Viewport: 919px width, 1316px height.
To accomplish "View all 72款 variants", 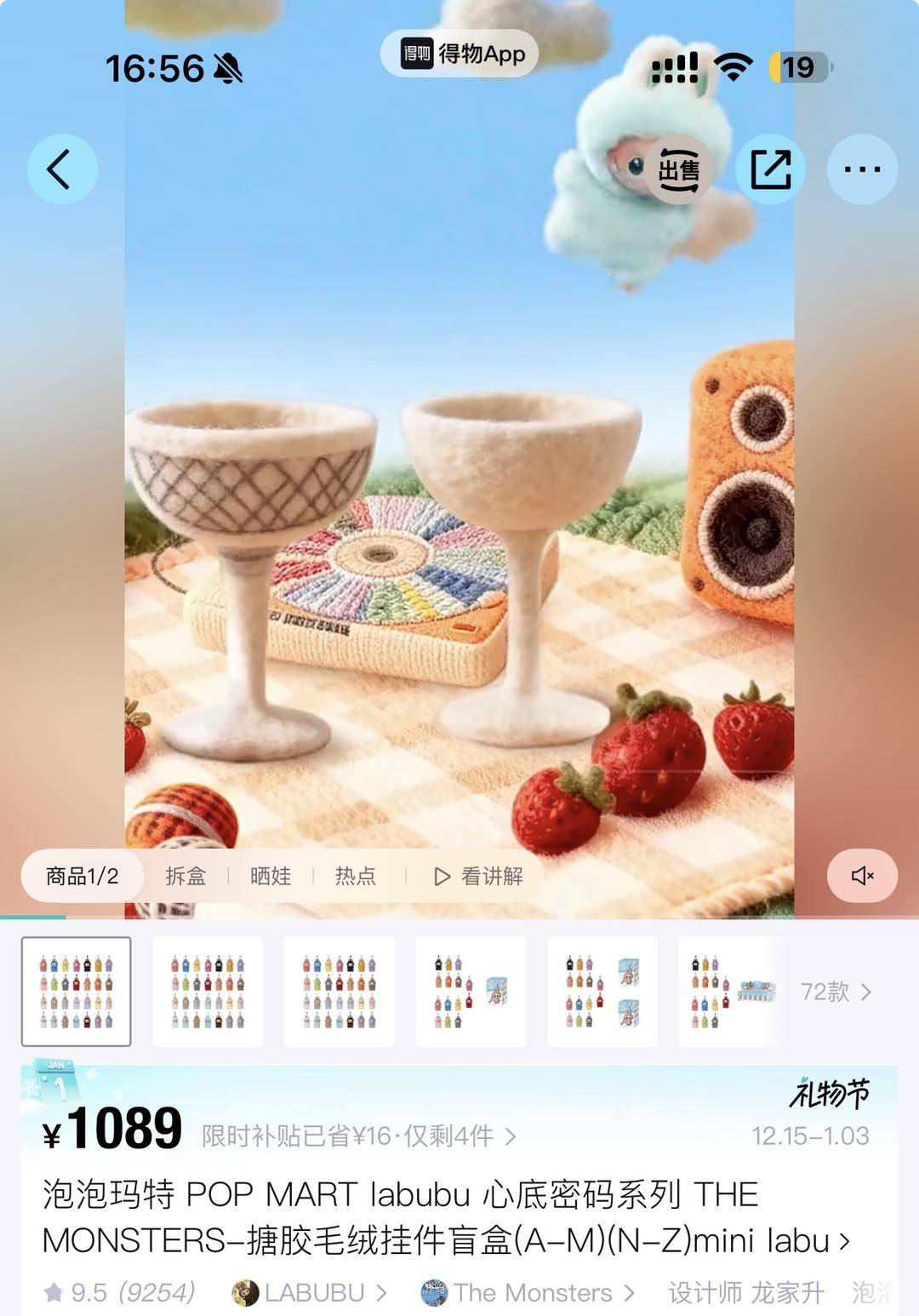I will (x=835, y=992).
